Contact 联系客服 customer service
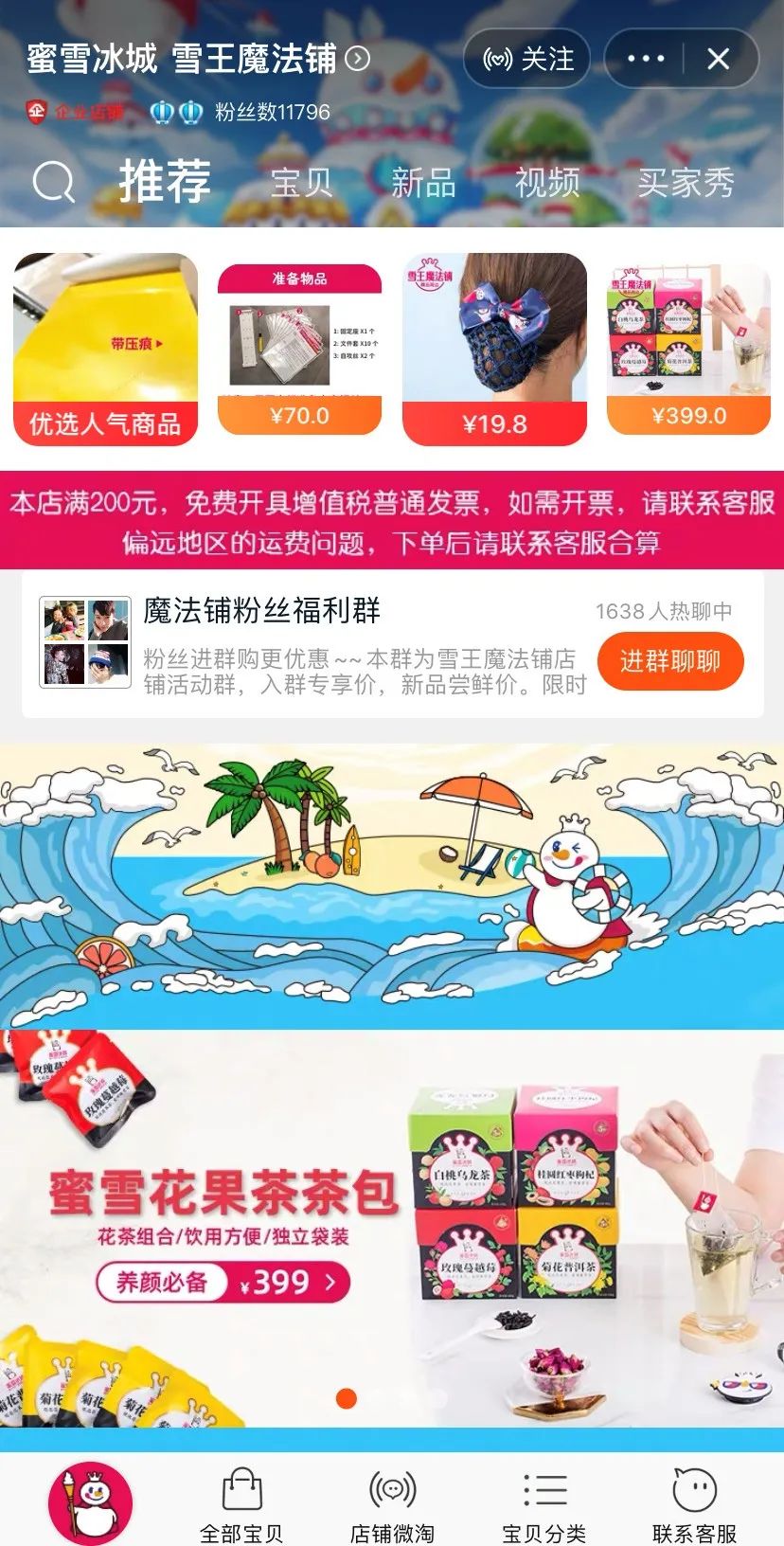This screenshot has height=1546, width=784. click(694, 1504)
